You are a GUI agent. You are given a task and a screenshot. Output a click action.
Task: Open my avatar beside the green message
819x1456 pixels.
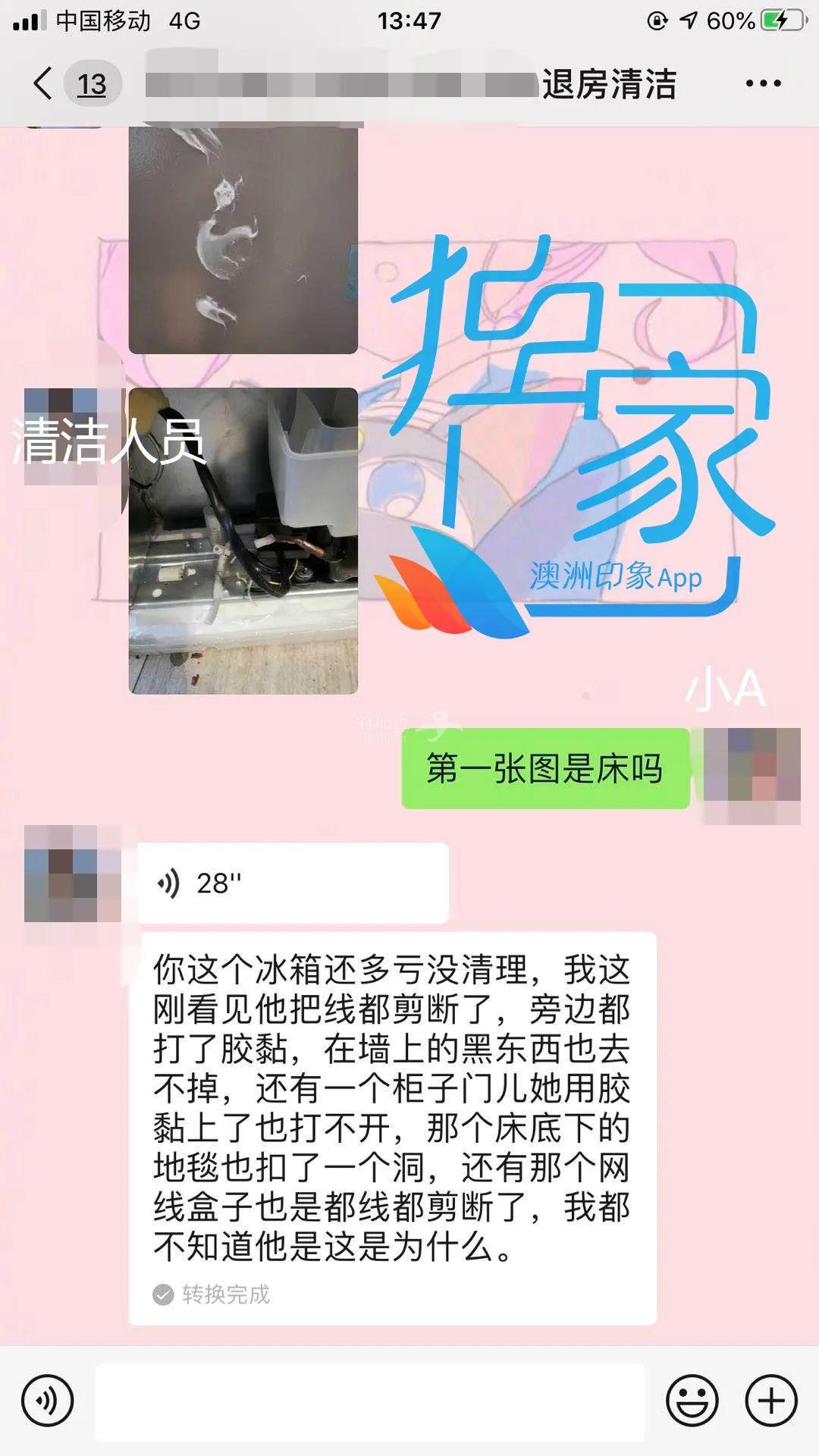[x=752, y=766]
